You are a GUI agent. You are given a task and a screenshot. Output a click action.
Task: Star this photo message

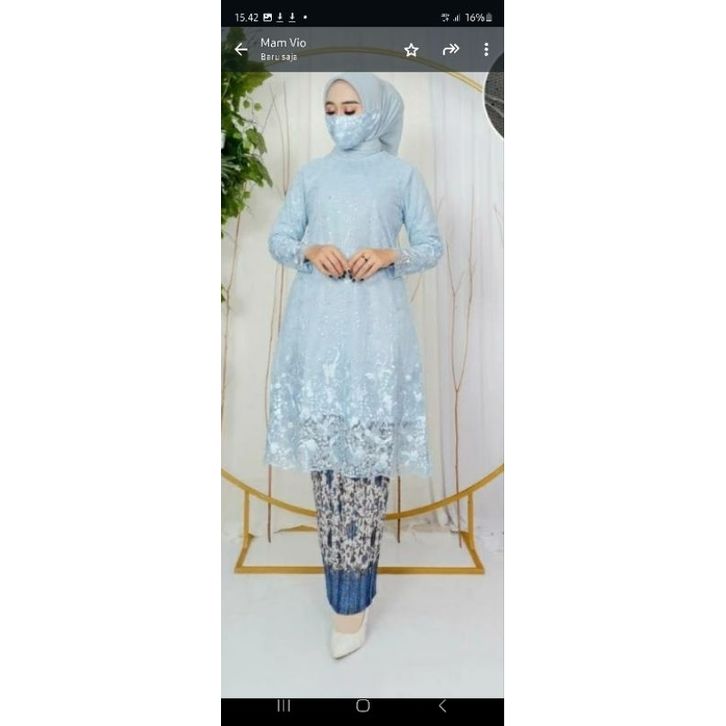411,50
